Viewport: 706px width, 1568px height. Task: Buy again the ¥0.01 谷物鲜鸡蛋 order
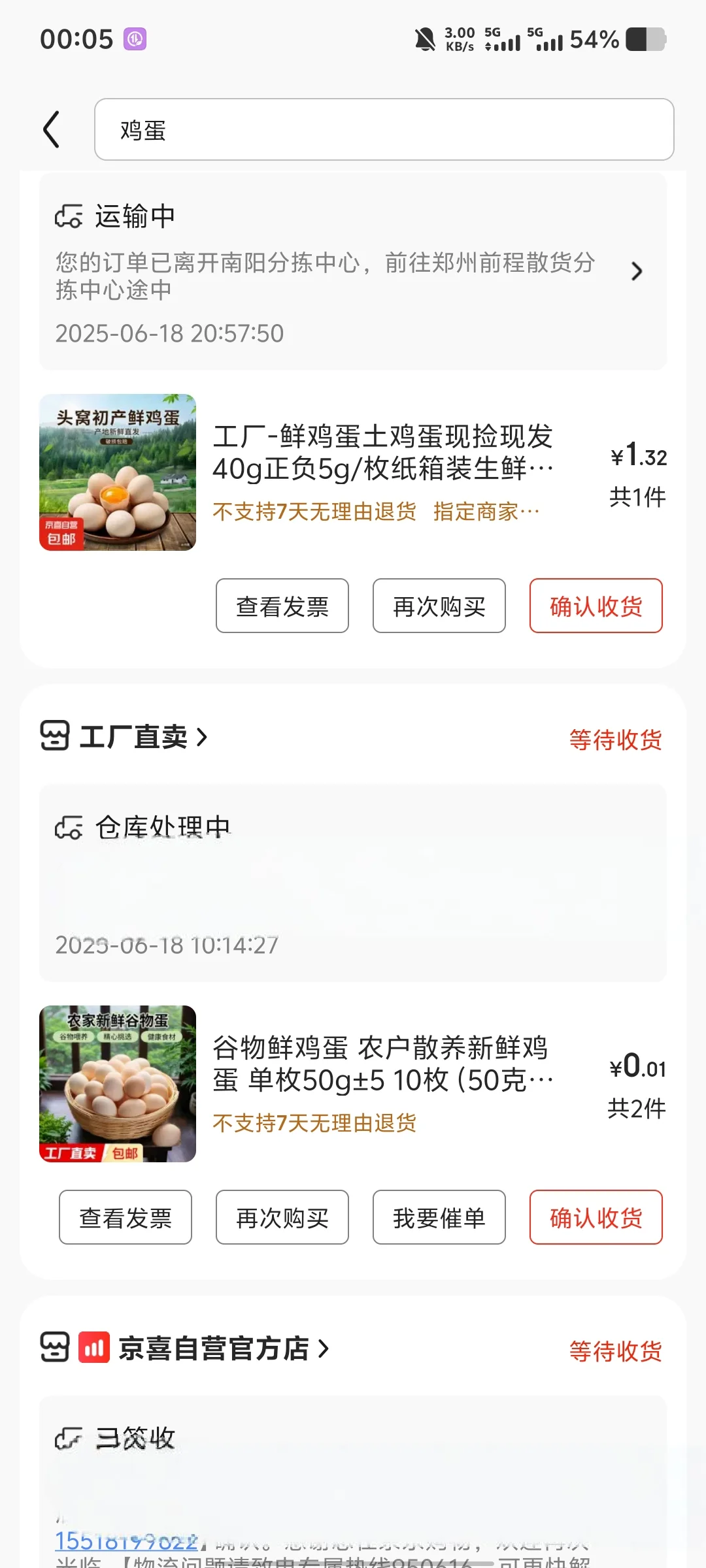(x=282, y=1217)
